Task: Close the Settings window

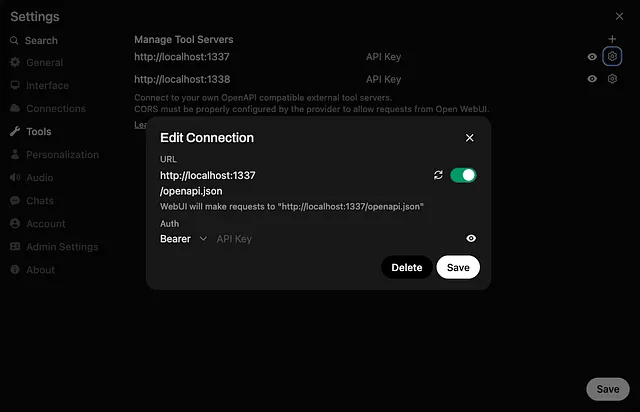Action: pos(619,16)
